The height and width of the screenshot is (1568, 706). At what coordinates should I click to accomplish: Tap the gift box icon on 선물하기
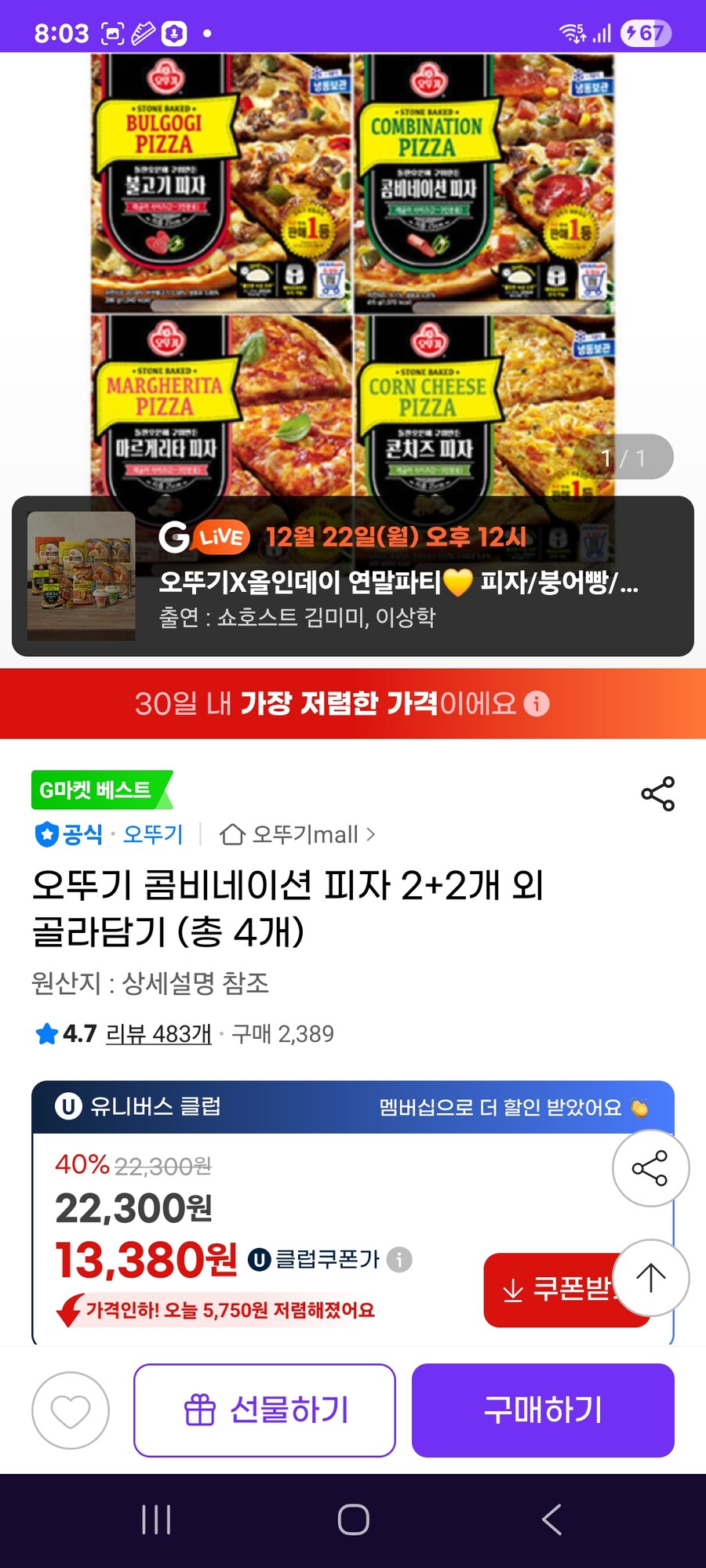(200, 1408)
